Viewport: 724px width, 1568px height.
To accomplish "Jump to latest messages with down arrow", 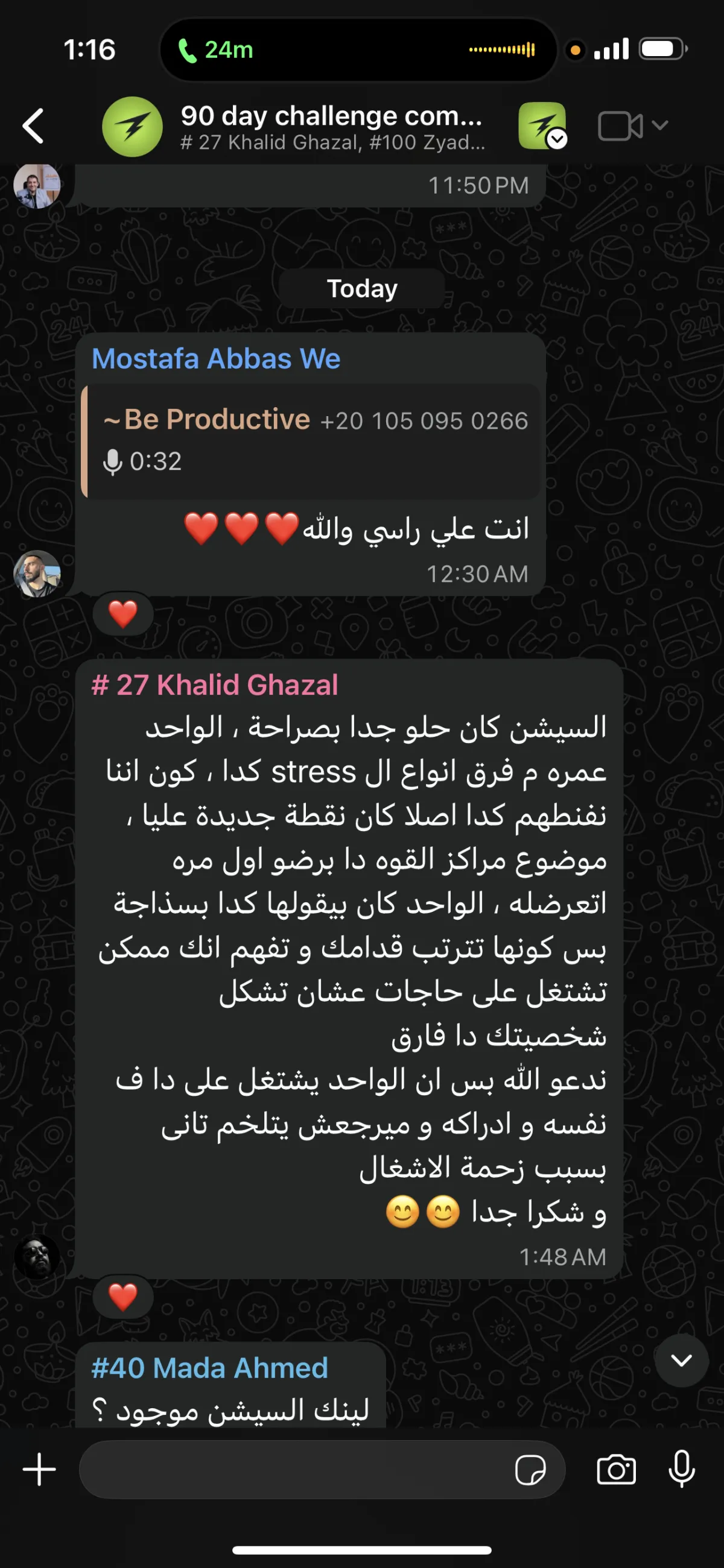I will tap(681, 1360).
